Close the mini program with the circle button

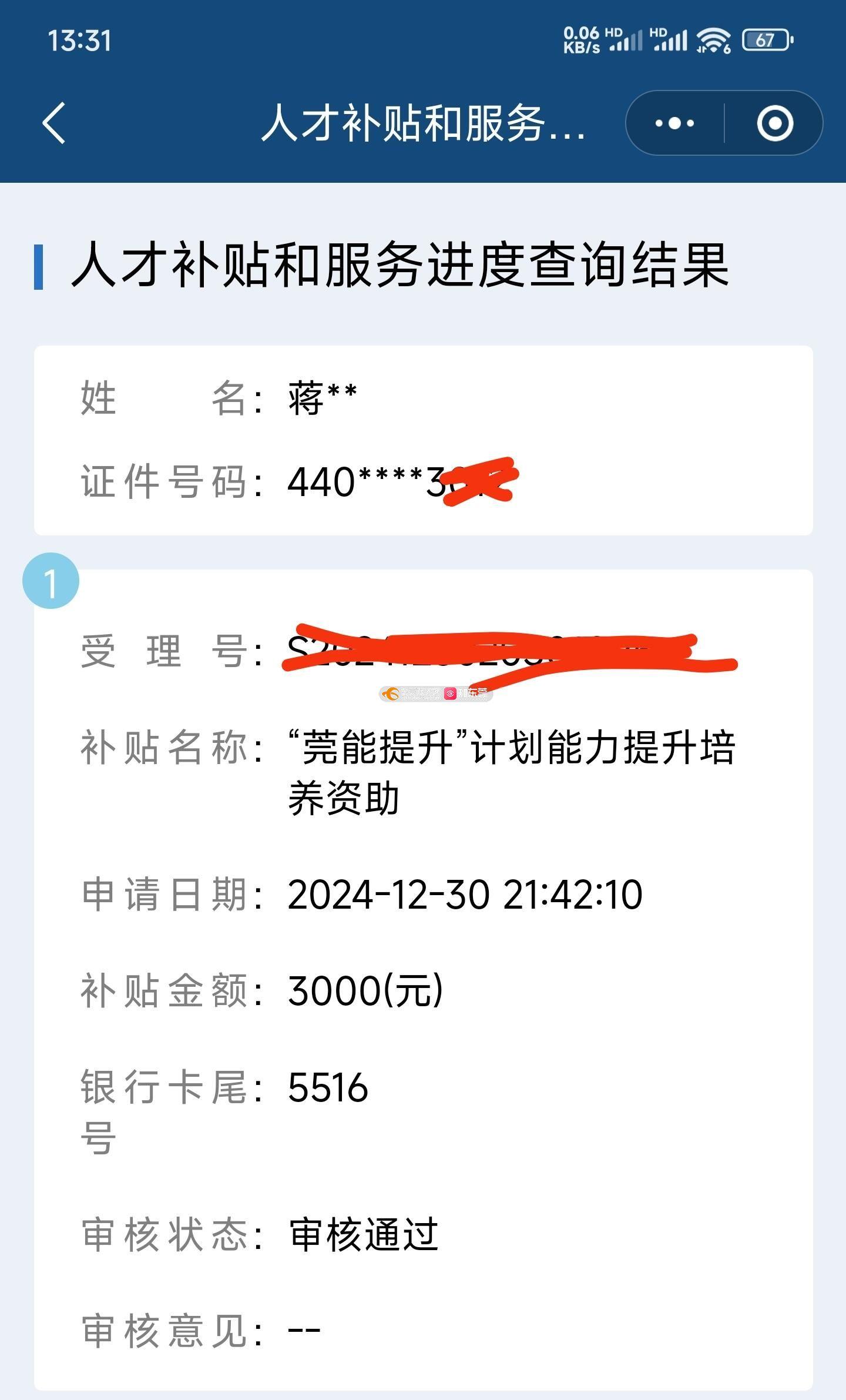774,123
